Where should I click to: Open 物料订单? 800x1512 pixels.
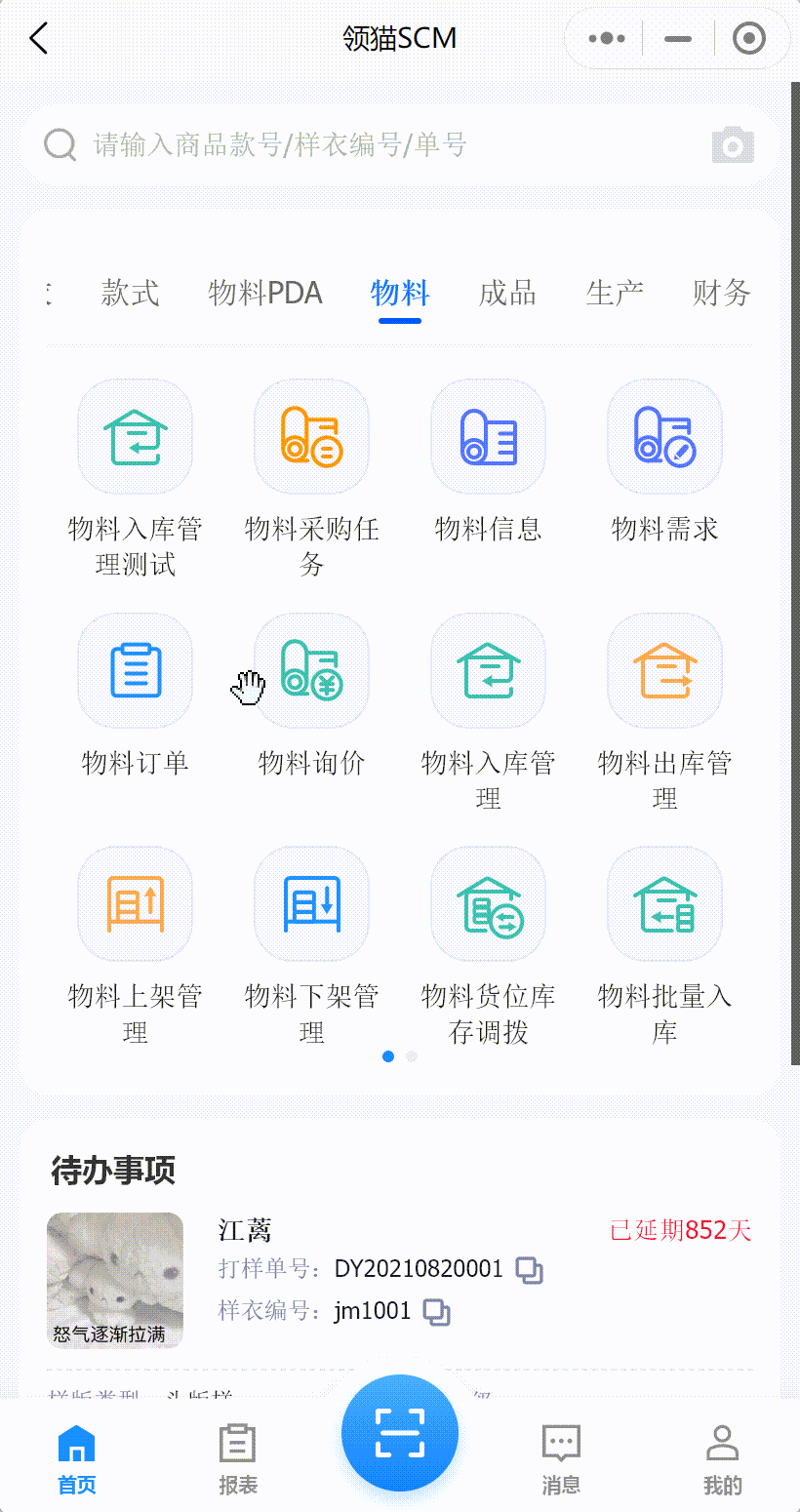[x=135, y=670]
